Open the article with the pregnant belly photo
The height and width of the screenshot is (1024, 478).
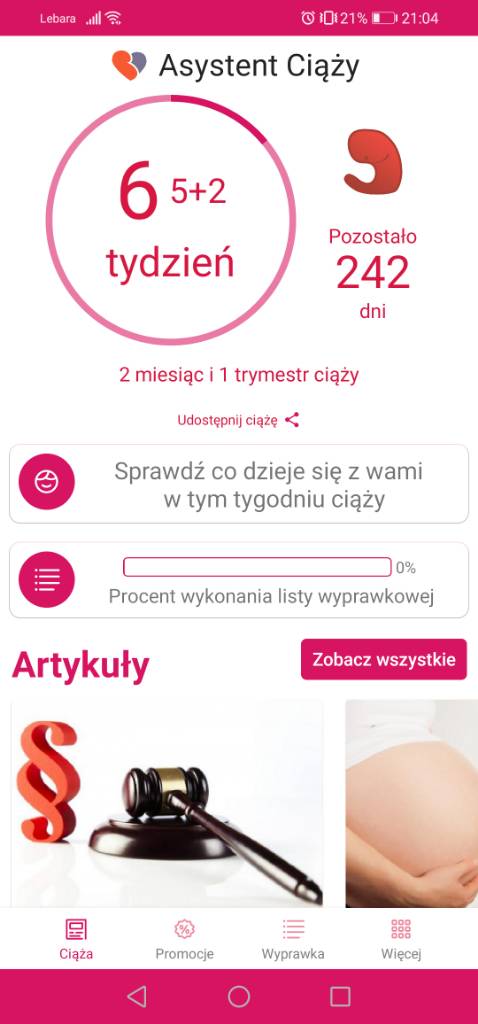pyautogui.click(x=411, y=804)
